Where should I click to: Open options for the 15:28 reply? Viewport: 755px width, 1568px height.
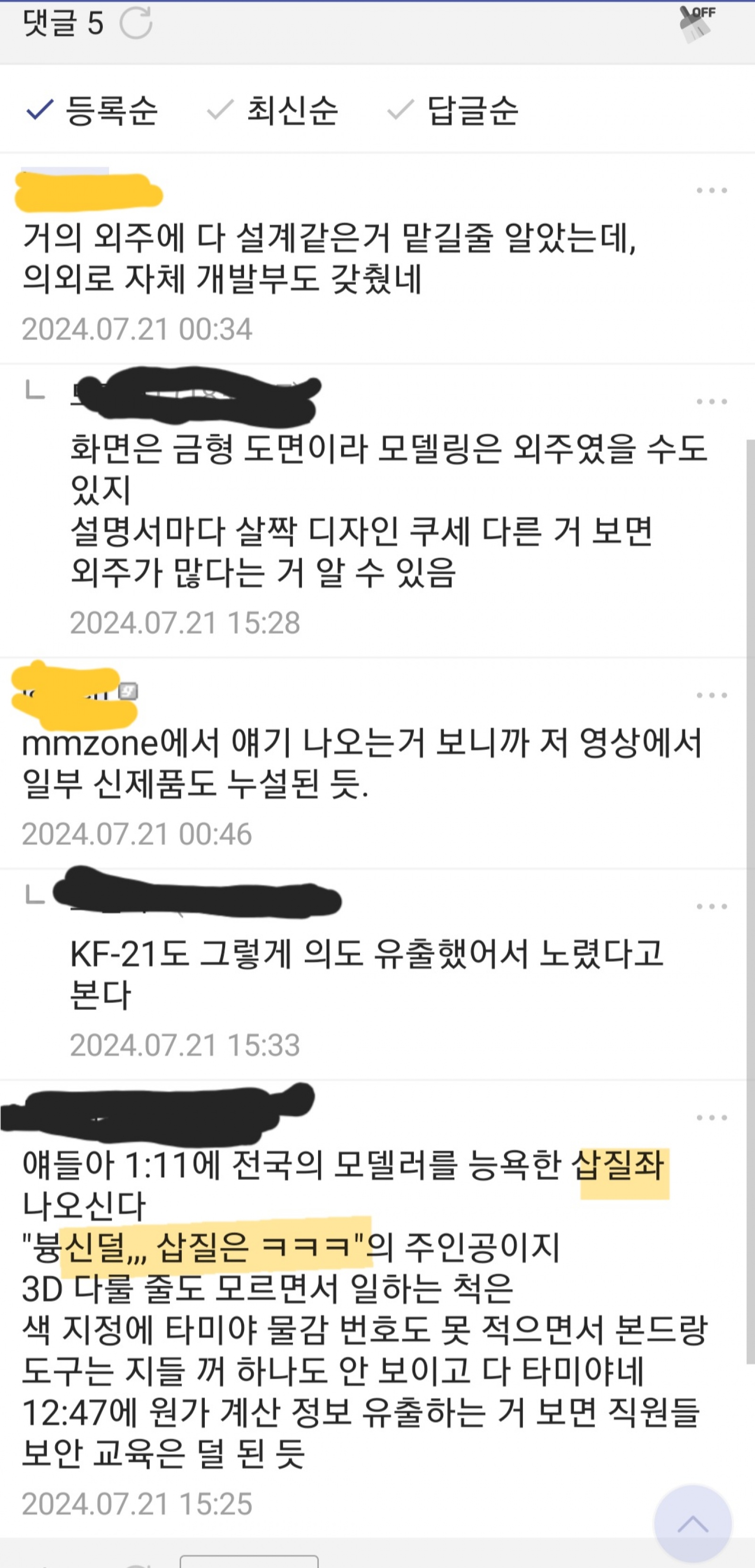tap(711, 402)
